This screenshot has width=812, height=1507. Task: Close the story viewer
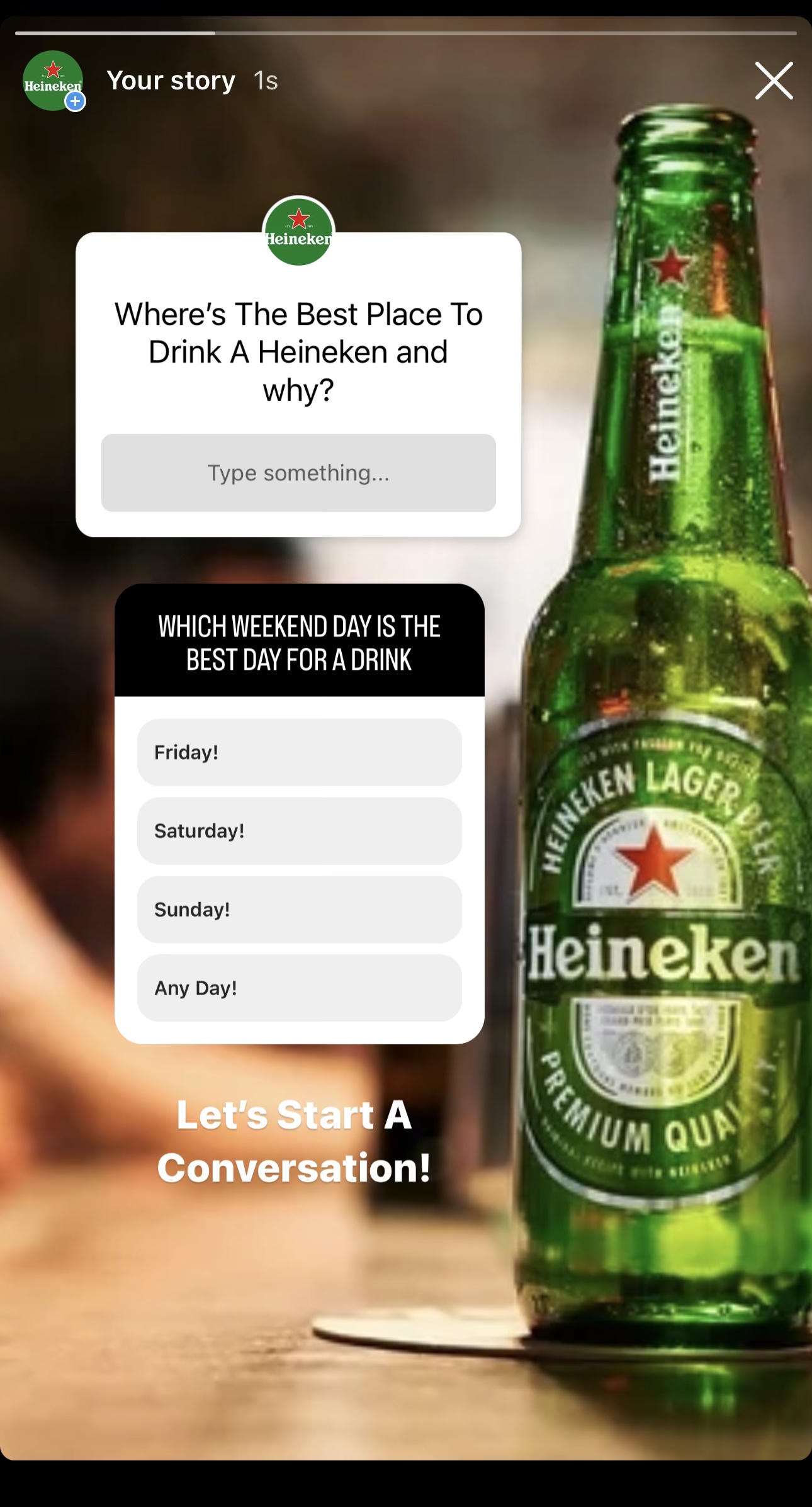pos(774,81)
